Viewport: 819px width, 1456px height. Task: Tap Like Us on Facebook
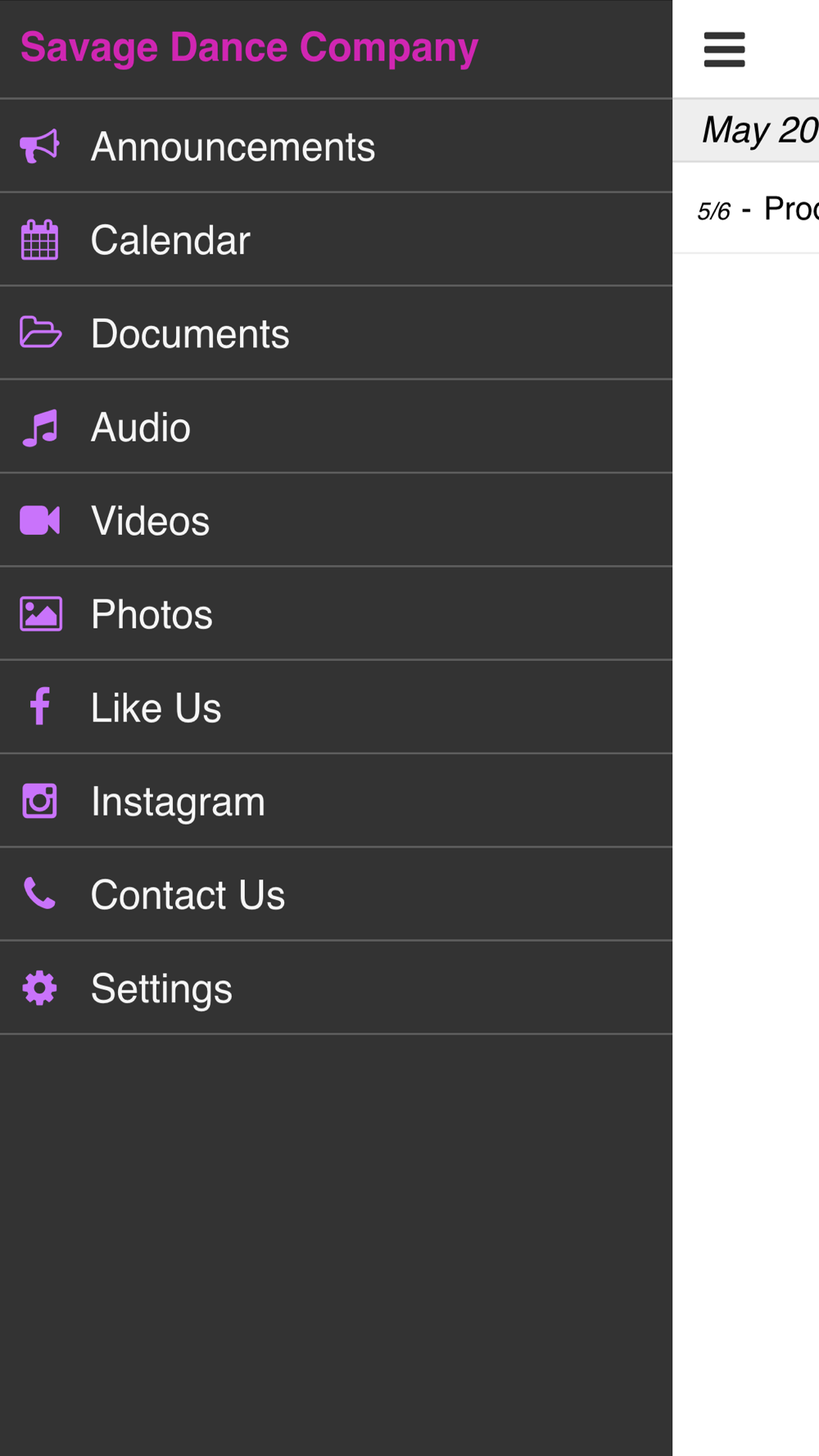click(336, 708)
